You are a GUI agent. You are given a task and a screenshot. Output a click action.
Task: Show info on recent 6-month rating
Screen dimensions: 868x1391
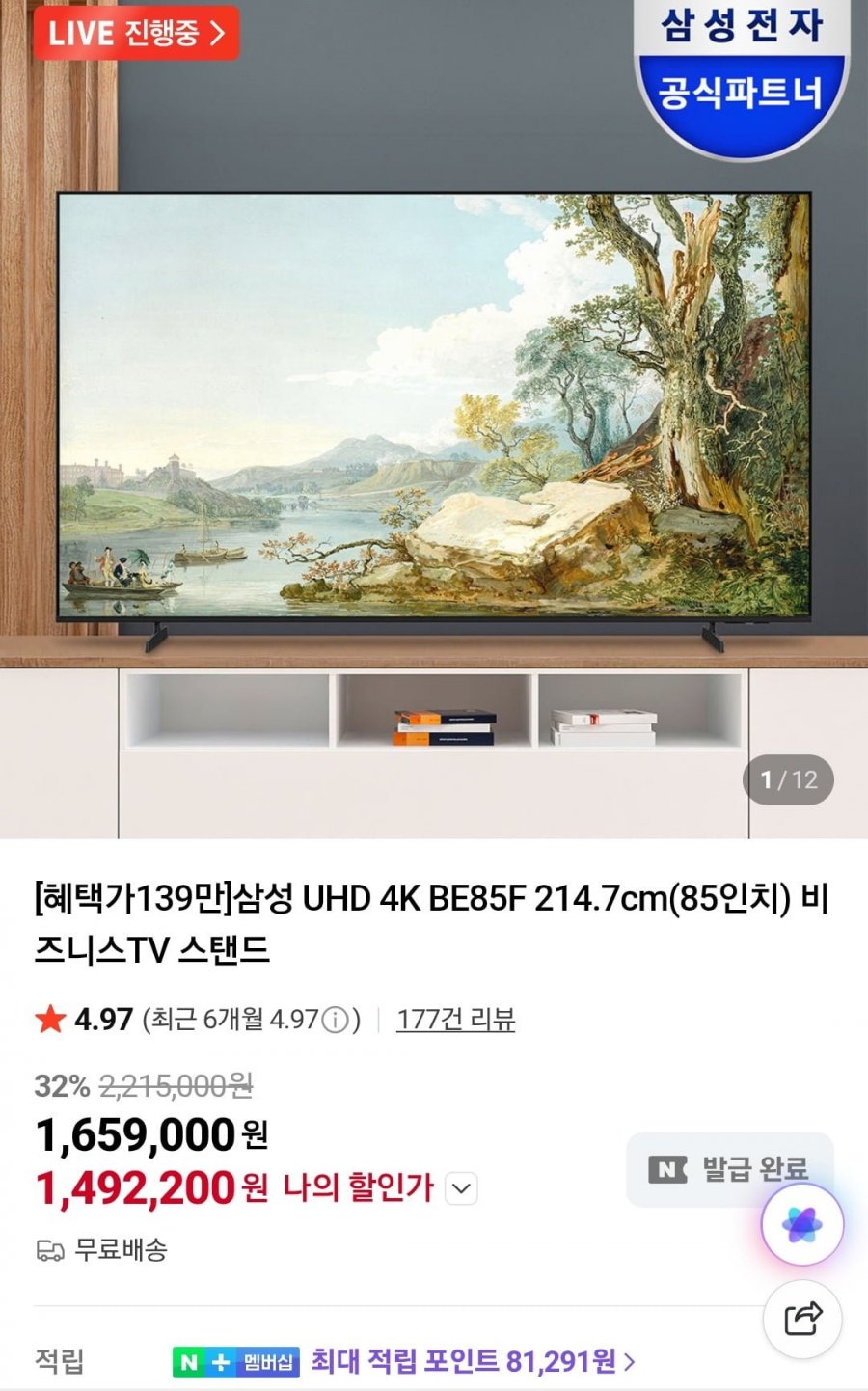[x=335, y=1020]
